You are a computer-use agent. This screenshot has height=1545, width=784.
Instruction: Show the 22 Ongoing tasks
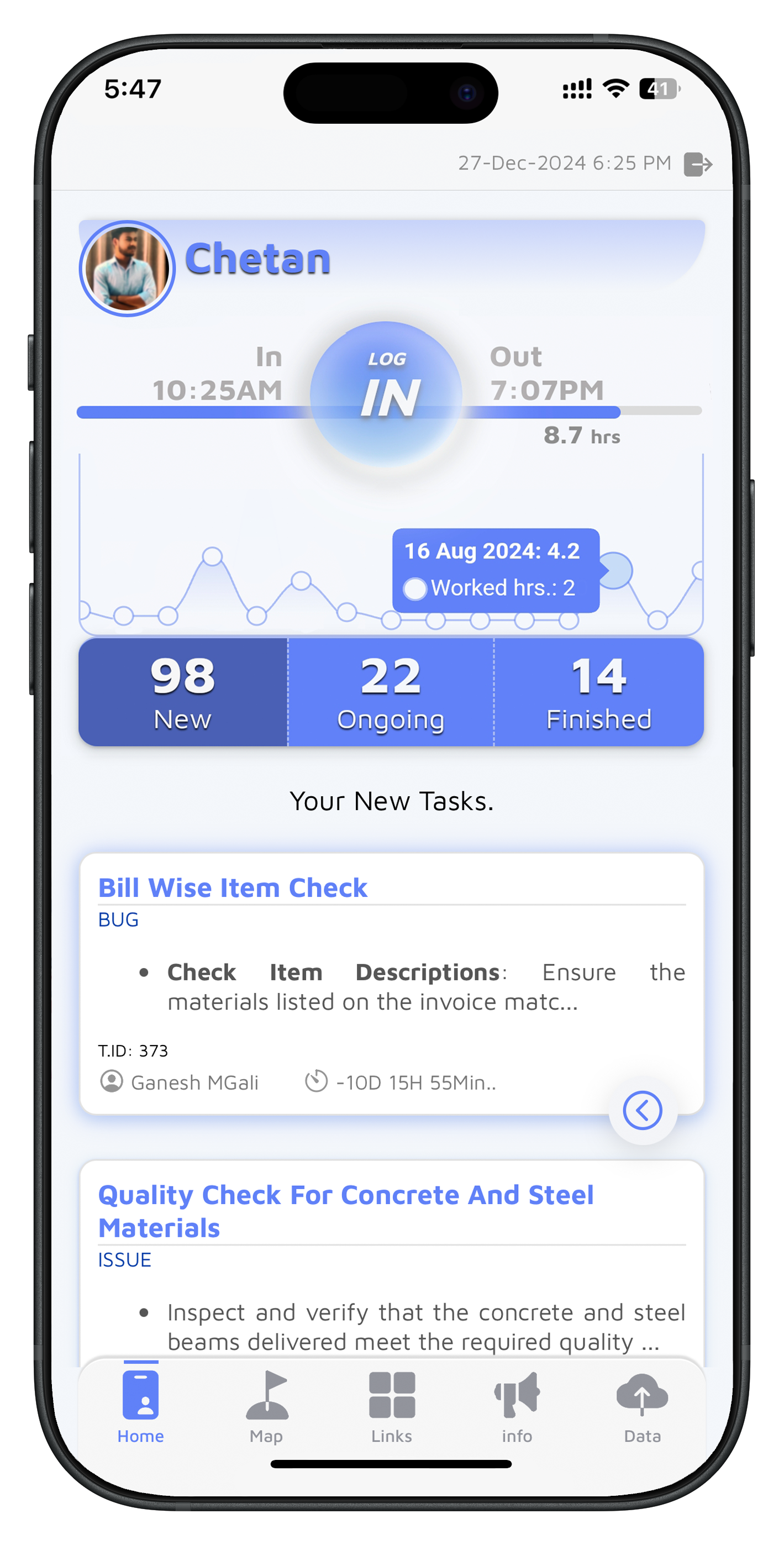click(391, 691)
